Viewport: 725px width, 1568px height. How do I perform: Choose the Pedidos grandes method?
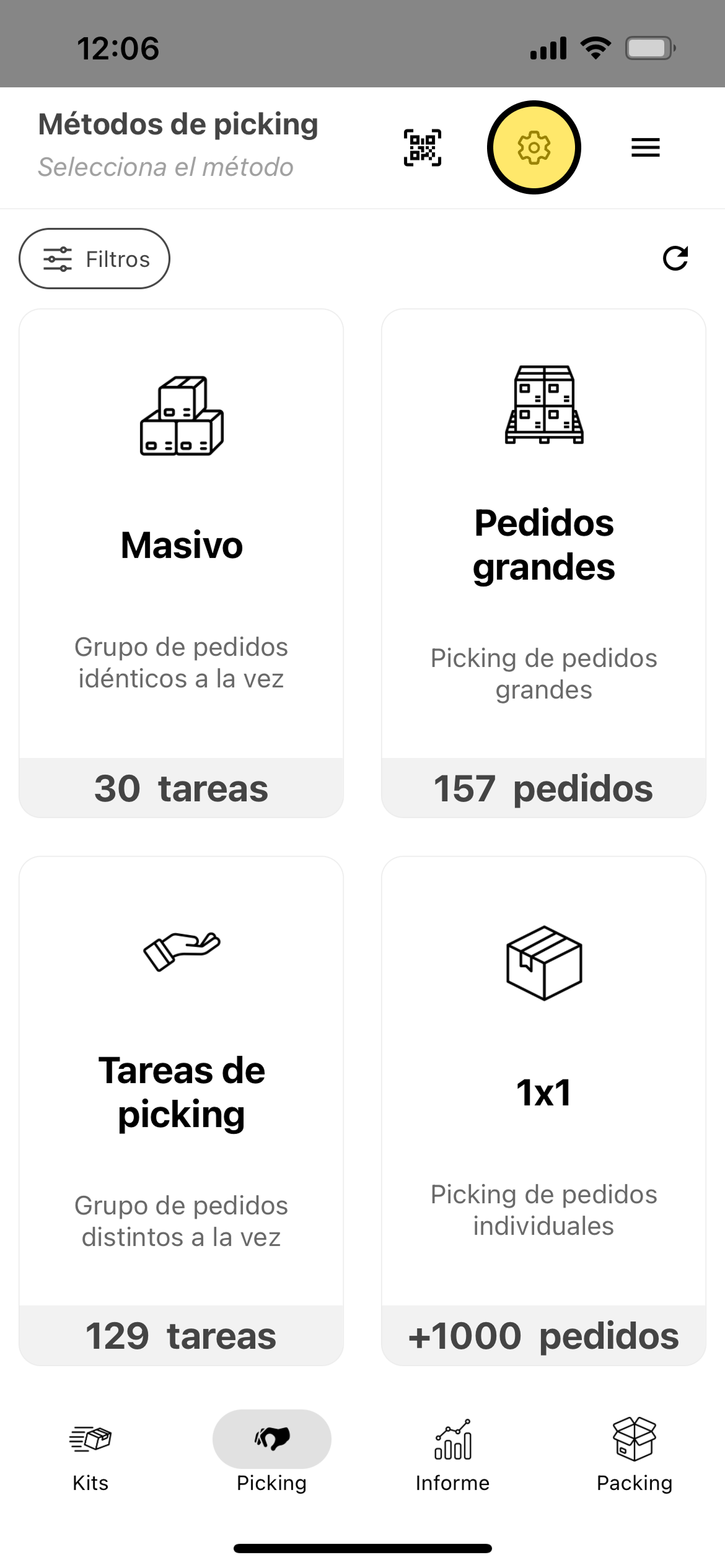pyautogui.click(x=543, y=562)
